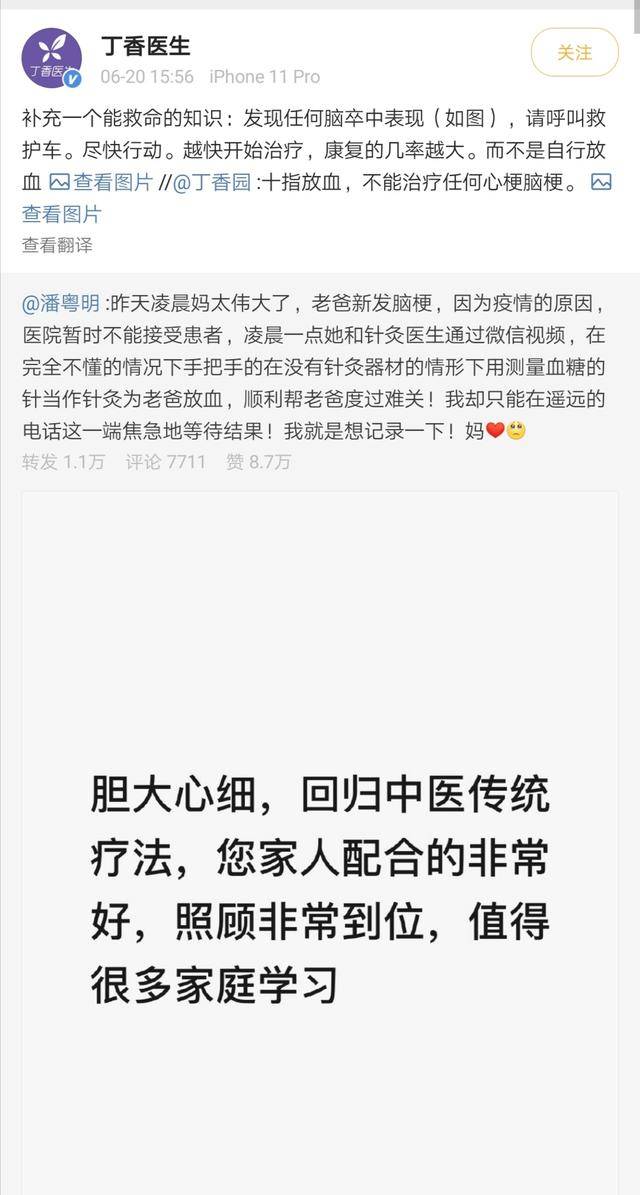Image resolution: width=640 pixels, height=1195 pixels.
Task: Open 丁香医生's profile avatar
Action: tap(51, 58)
